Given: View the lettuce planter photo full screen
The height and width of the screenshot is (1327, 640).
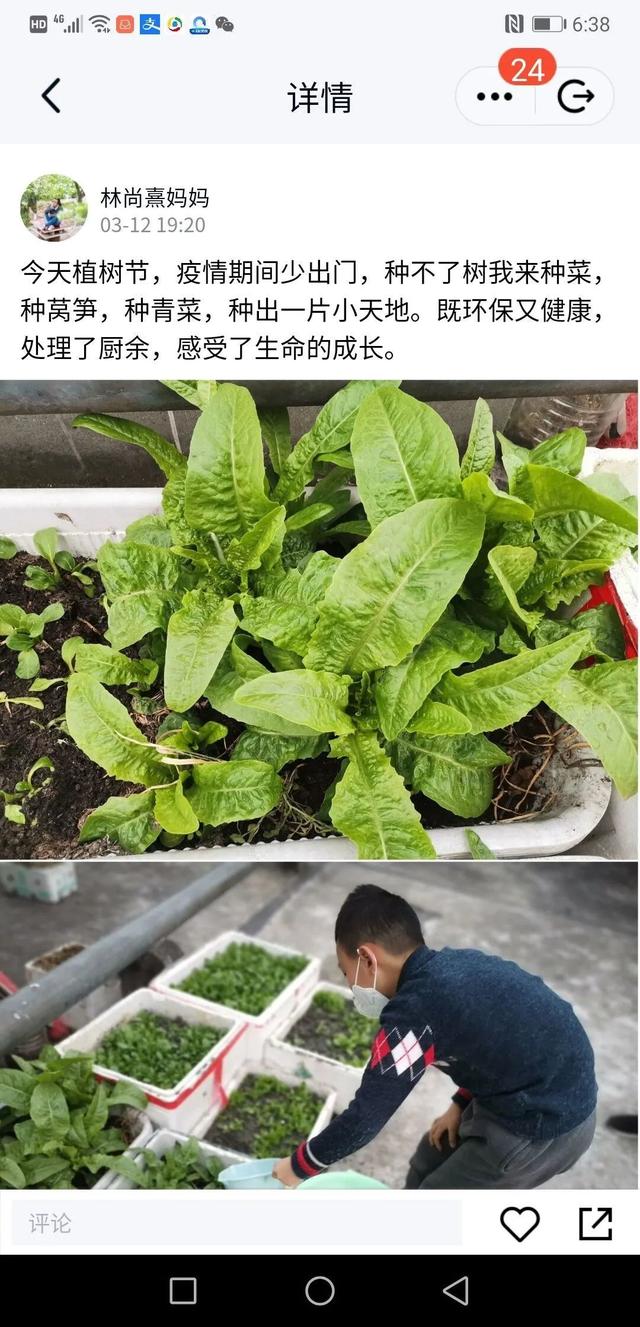Looking at the screenshot, I should 319,619.
